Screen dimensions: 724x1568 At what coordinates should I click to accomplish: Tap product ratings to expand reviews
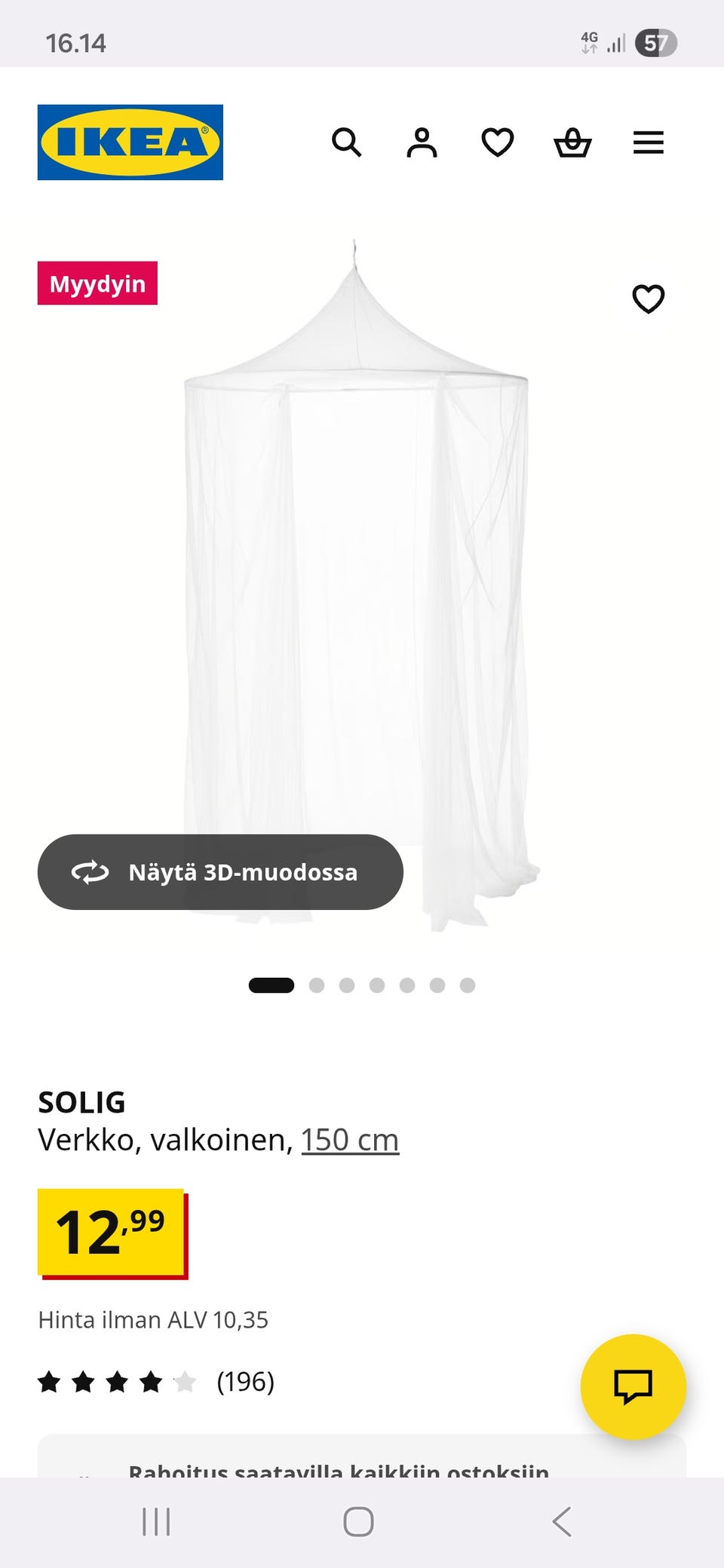117,1382
